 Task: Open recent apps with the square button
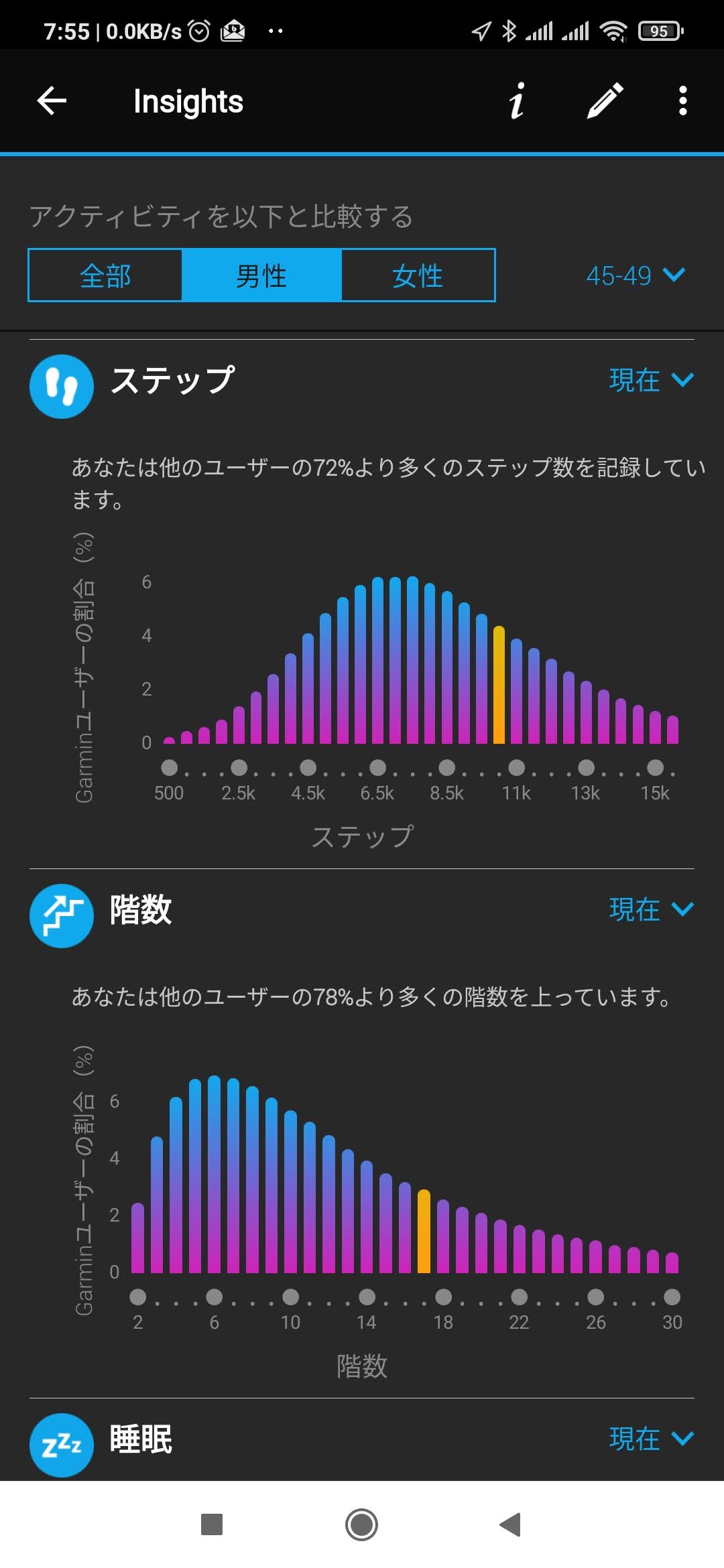(212, 1524)
